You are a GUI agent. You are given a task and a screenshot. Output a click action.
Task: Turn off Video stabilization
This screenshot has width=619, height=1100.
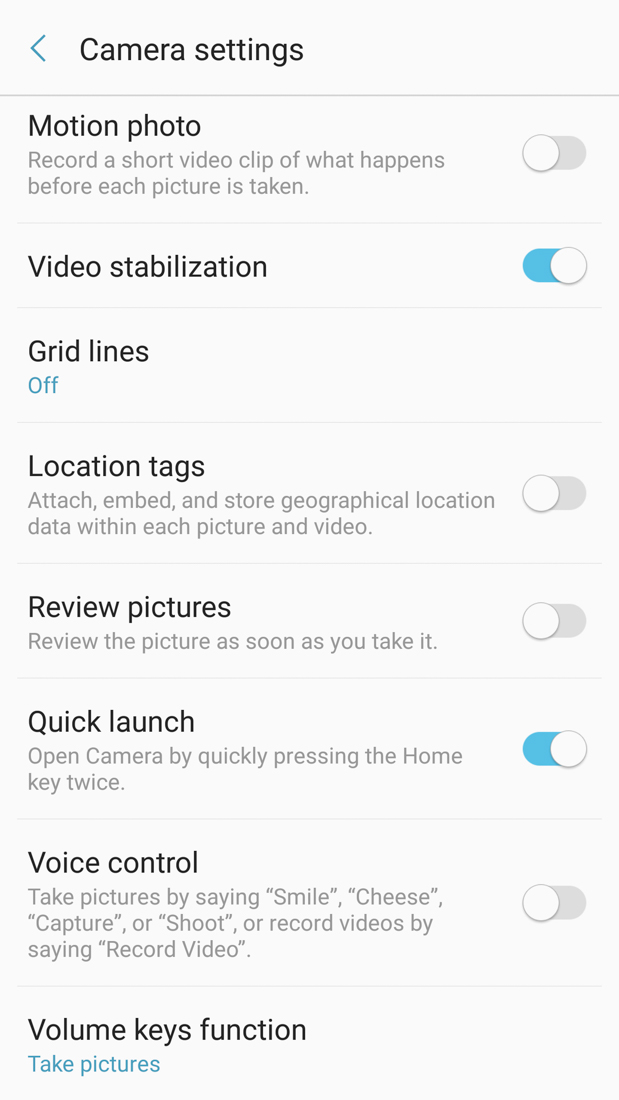click(x=554, y=266)
